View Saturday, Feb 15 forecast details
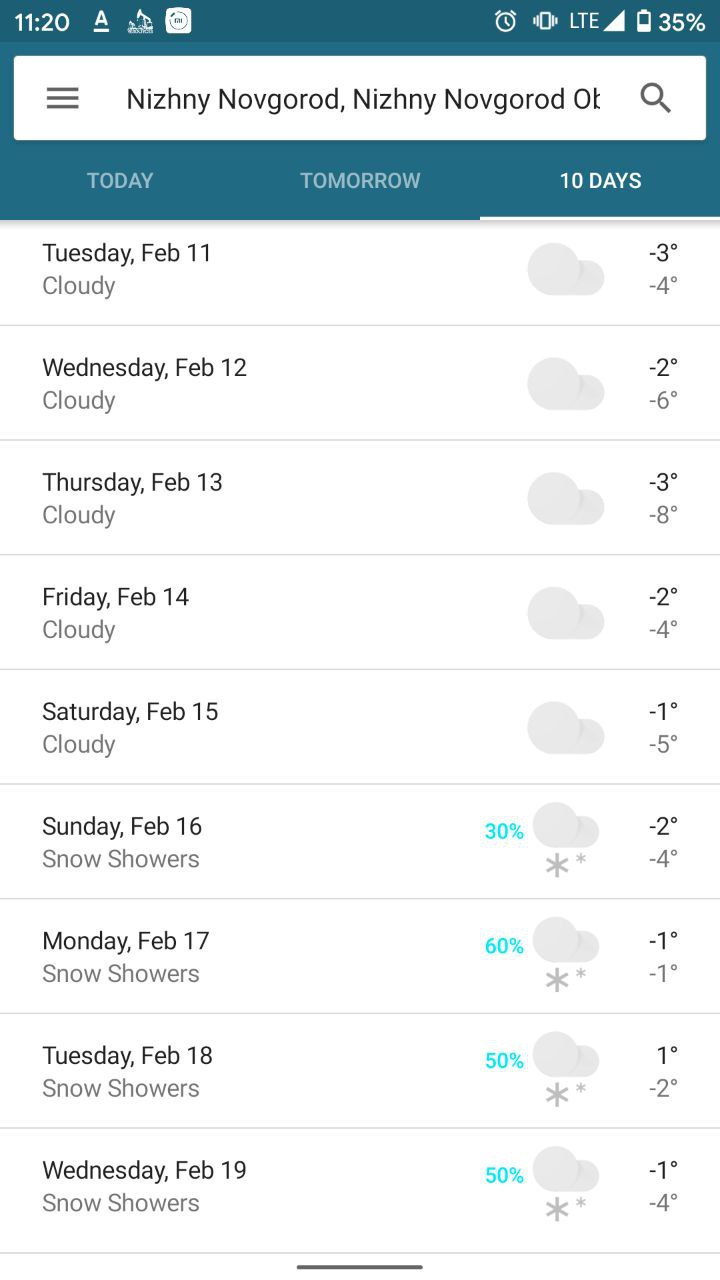This screenshot has width=720, height=1280. pos(360,727)
